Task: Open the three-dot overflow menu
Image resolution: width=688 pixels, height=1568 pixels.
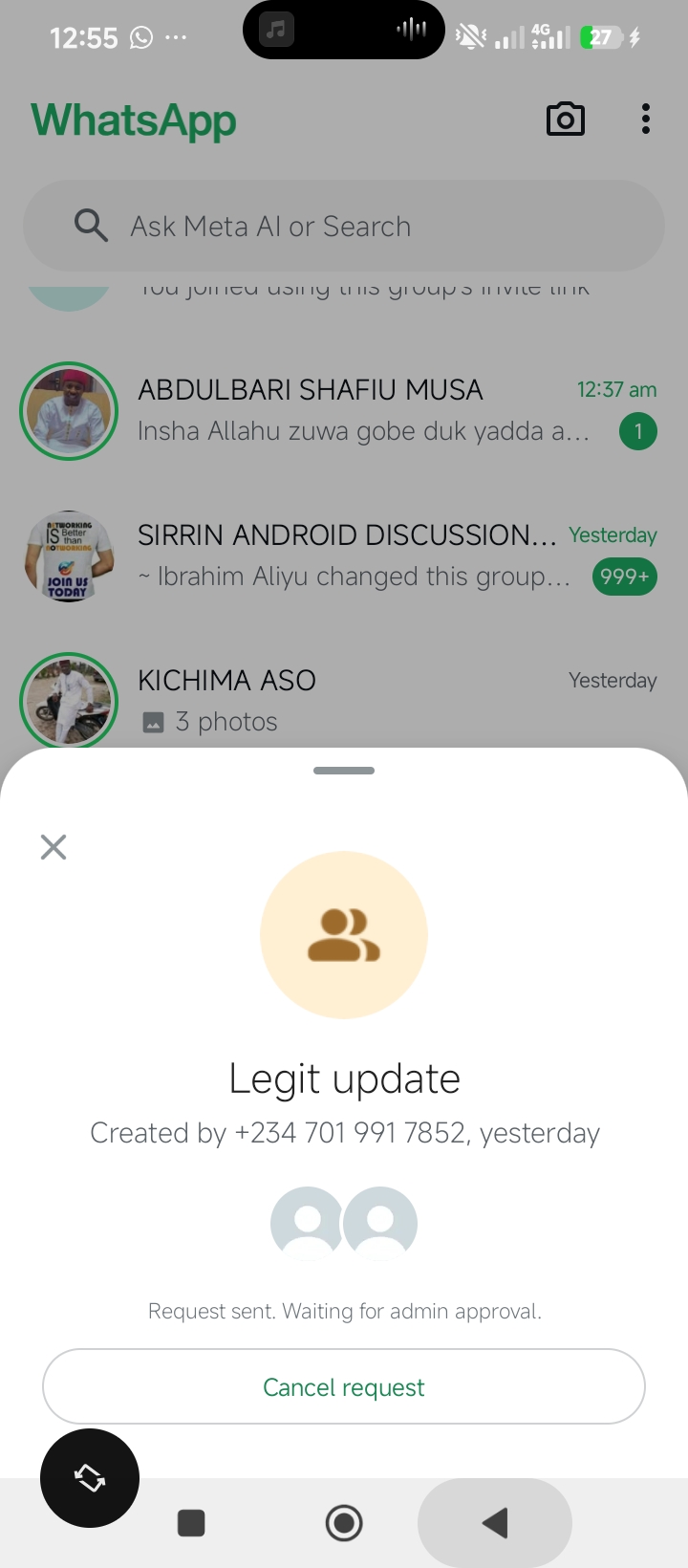Action: [646, 120]
